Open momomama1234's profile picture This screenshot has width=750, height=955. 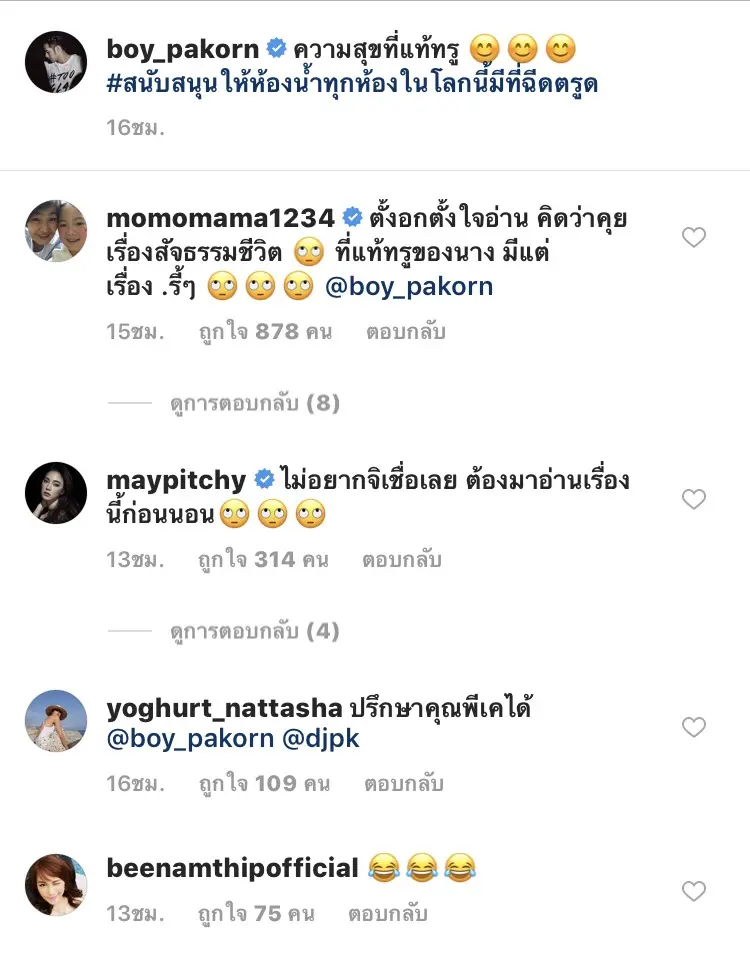click(x=56, y=231)
